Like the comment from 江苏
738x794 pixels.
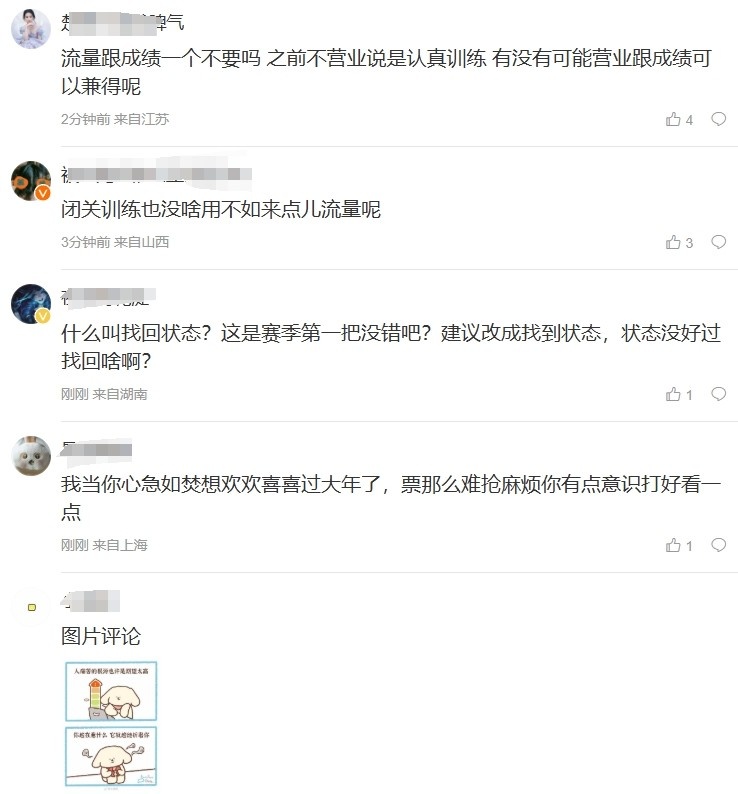(673, 120)
